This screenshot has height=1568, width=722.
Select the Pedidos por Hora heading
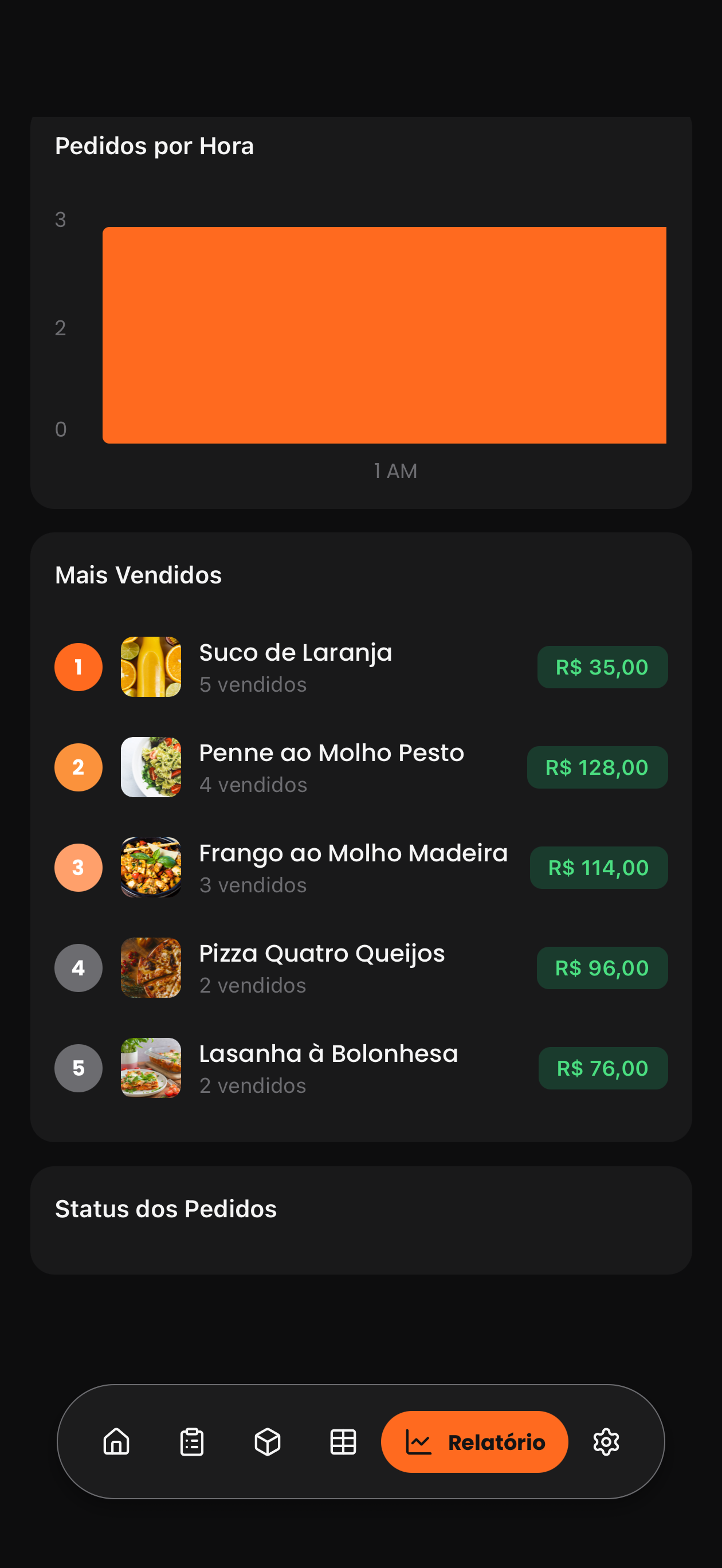pyautogui.click(x=155, y=146)
